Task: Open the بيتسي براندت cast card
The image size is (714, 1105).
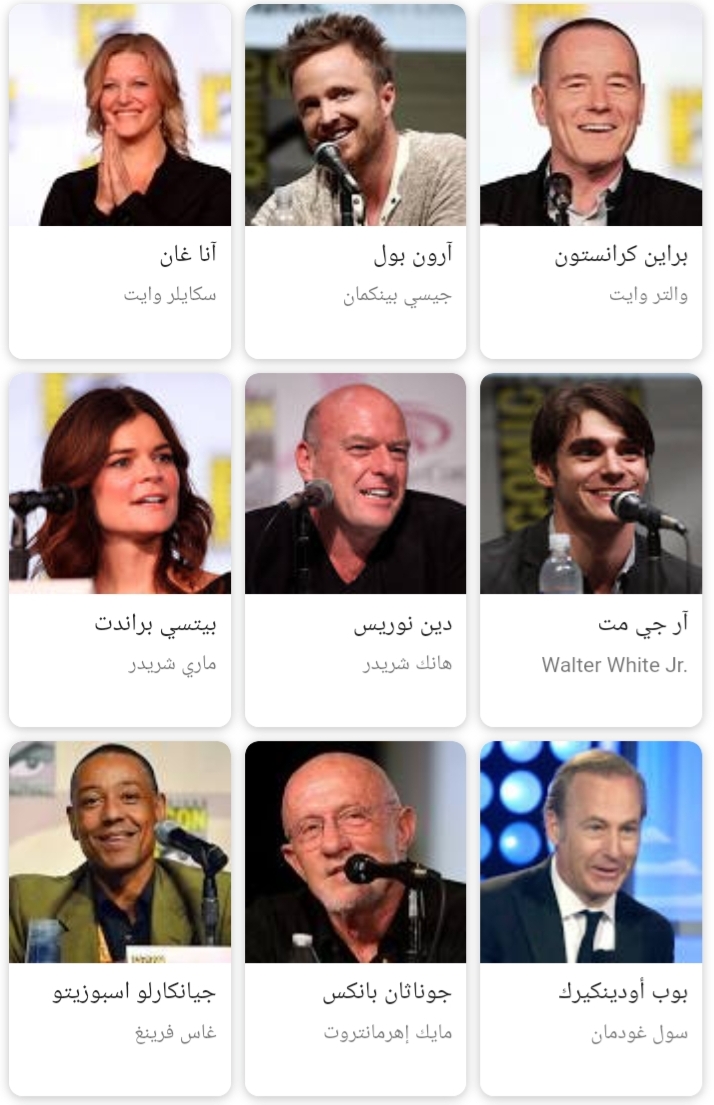Action: tap(120, 550)
